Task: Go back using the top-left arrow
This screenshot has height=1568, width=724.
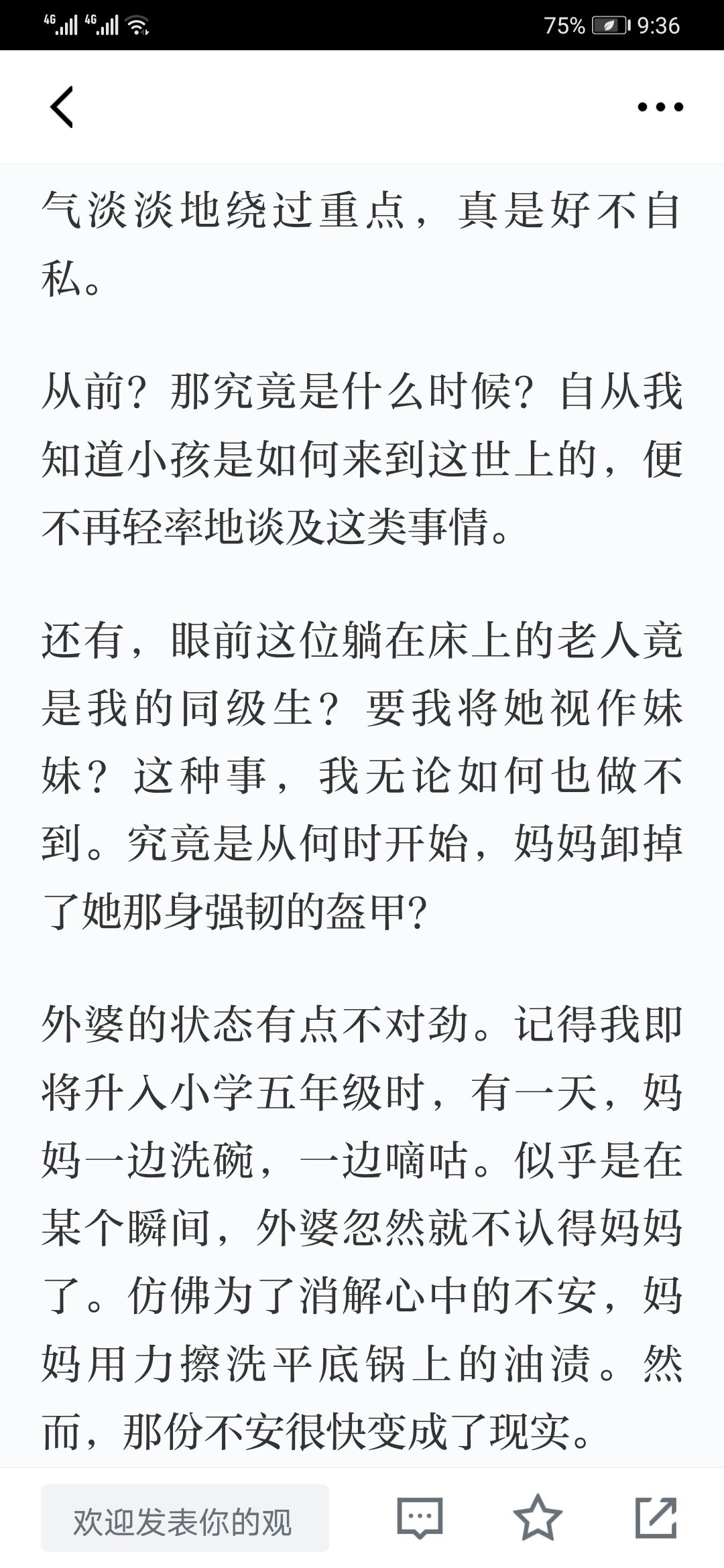Action: pyautogui.click(x=62, y=107)
